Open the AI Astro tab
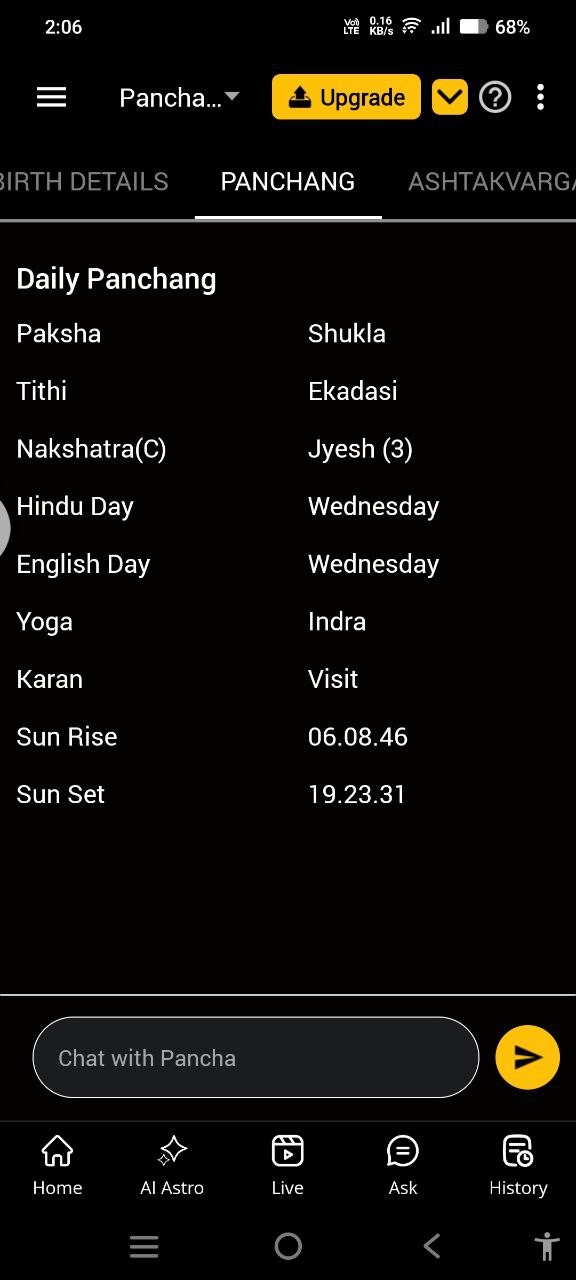 click(172, 1165)
